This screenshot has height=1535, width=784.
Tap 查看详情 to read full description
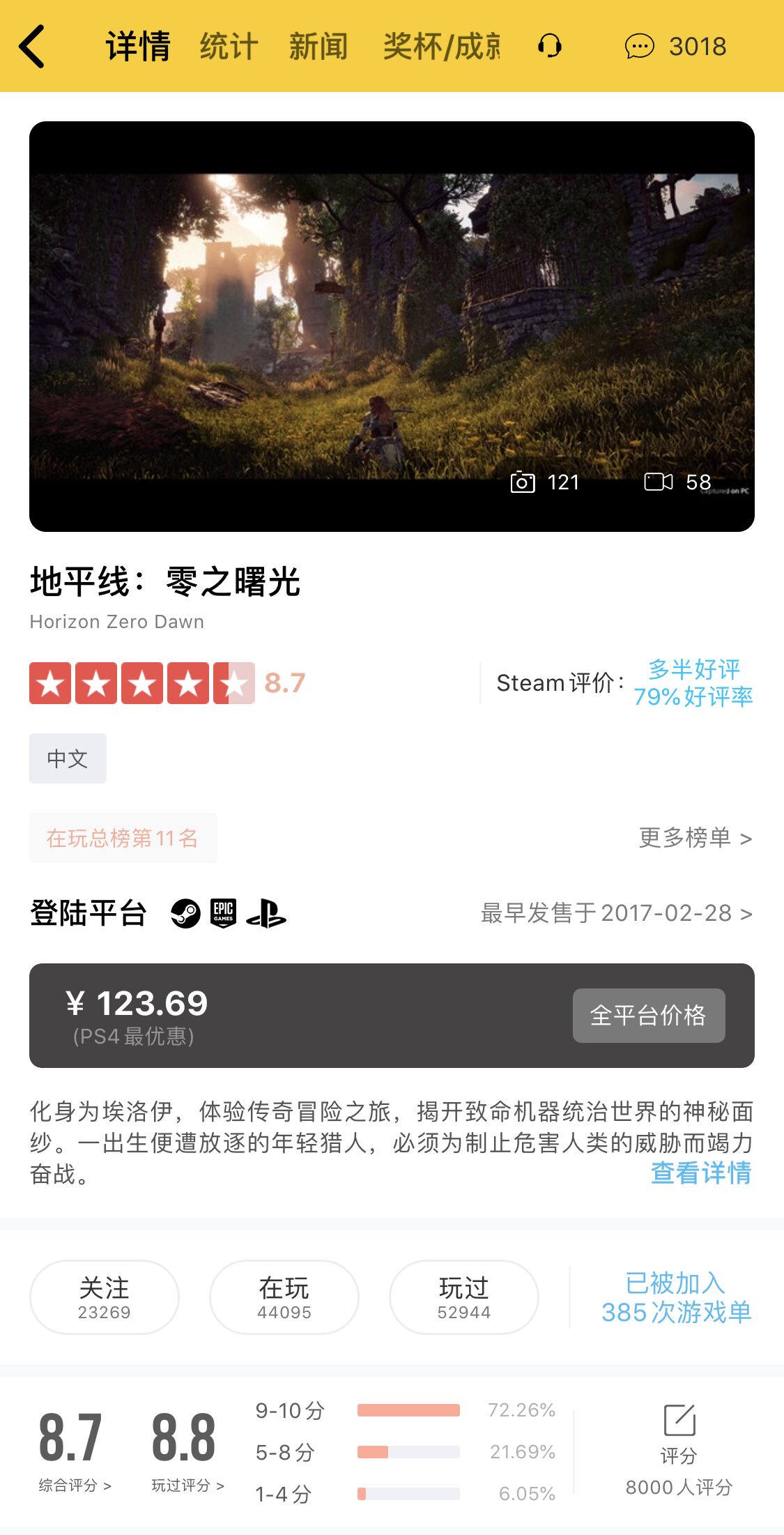click(700, 1173)
